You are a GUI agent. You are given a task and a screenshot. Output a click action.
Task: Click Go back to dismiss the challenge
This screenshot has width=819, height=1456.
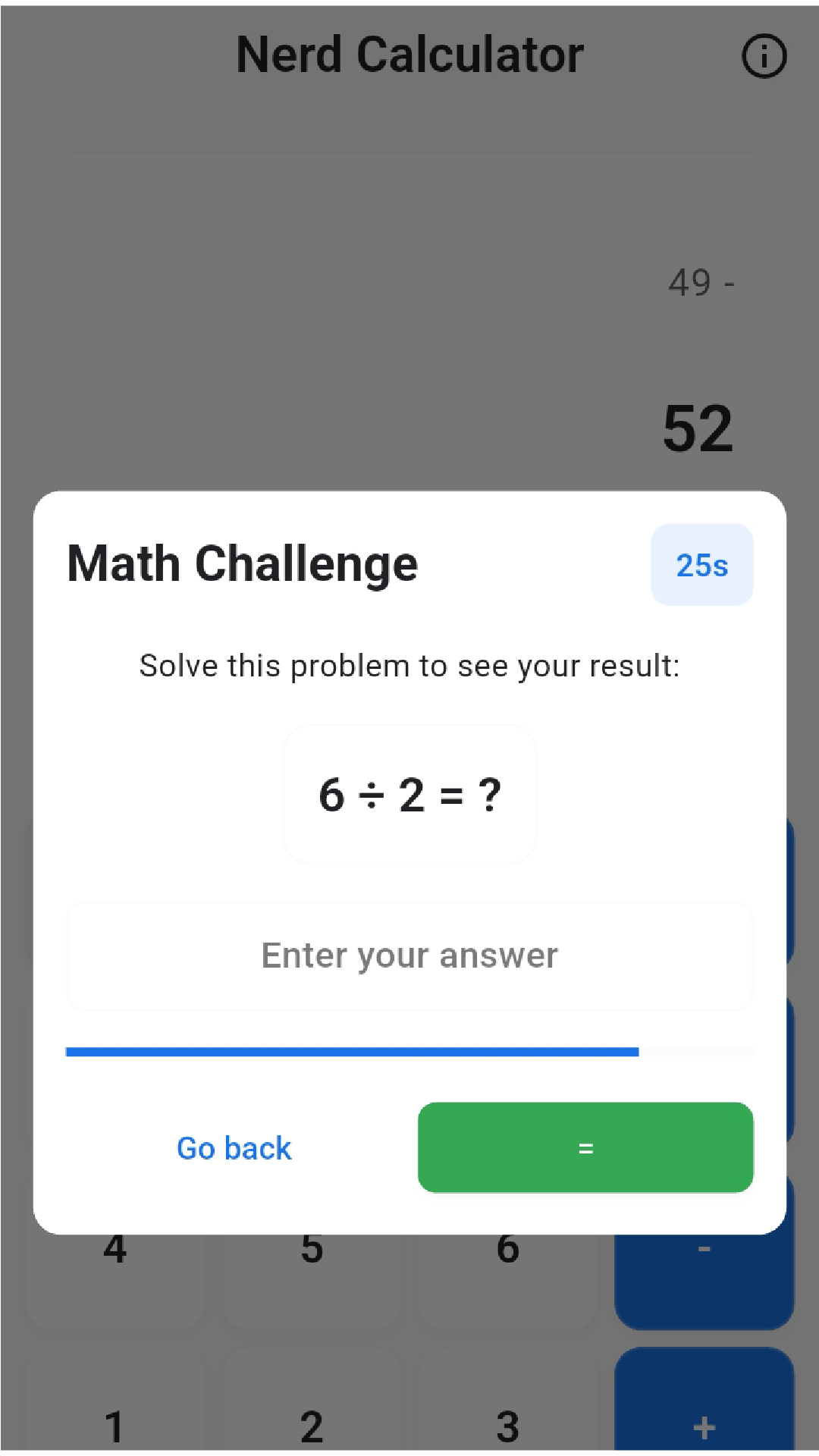pyautogui.click(x=234, y=1148)
